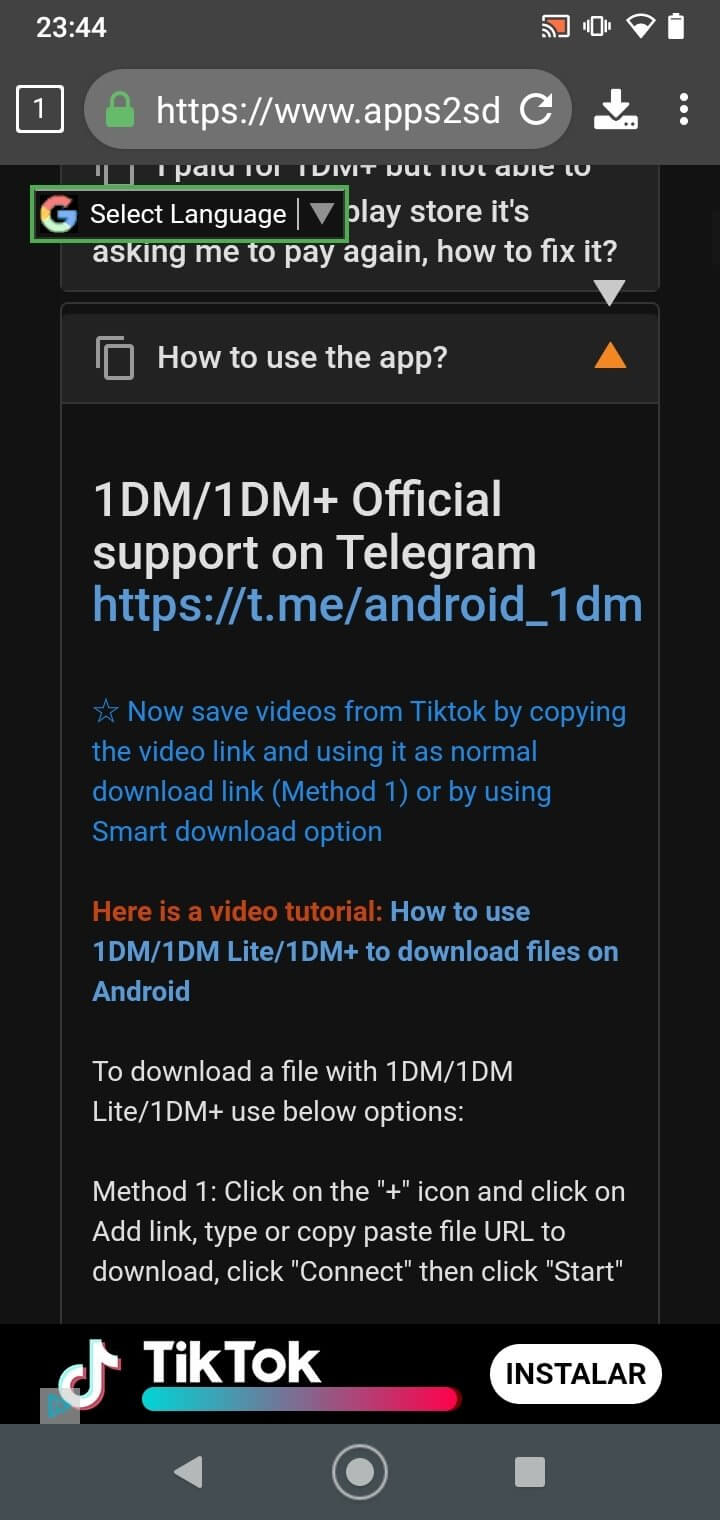Open the downloads icon in toolbar
Image resolution: width=720 pixels, height=1520 pixels.
point(615,109)
